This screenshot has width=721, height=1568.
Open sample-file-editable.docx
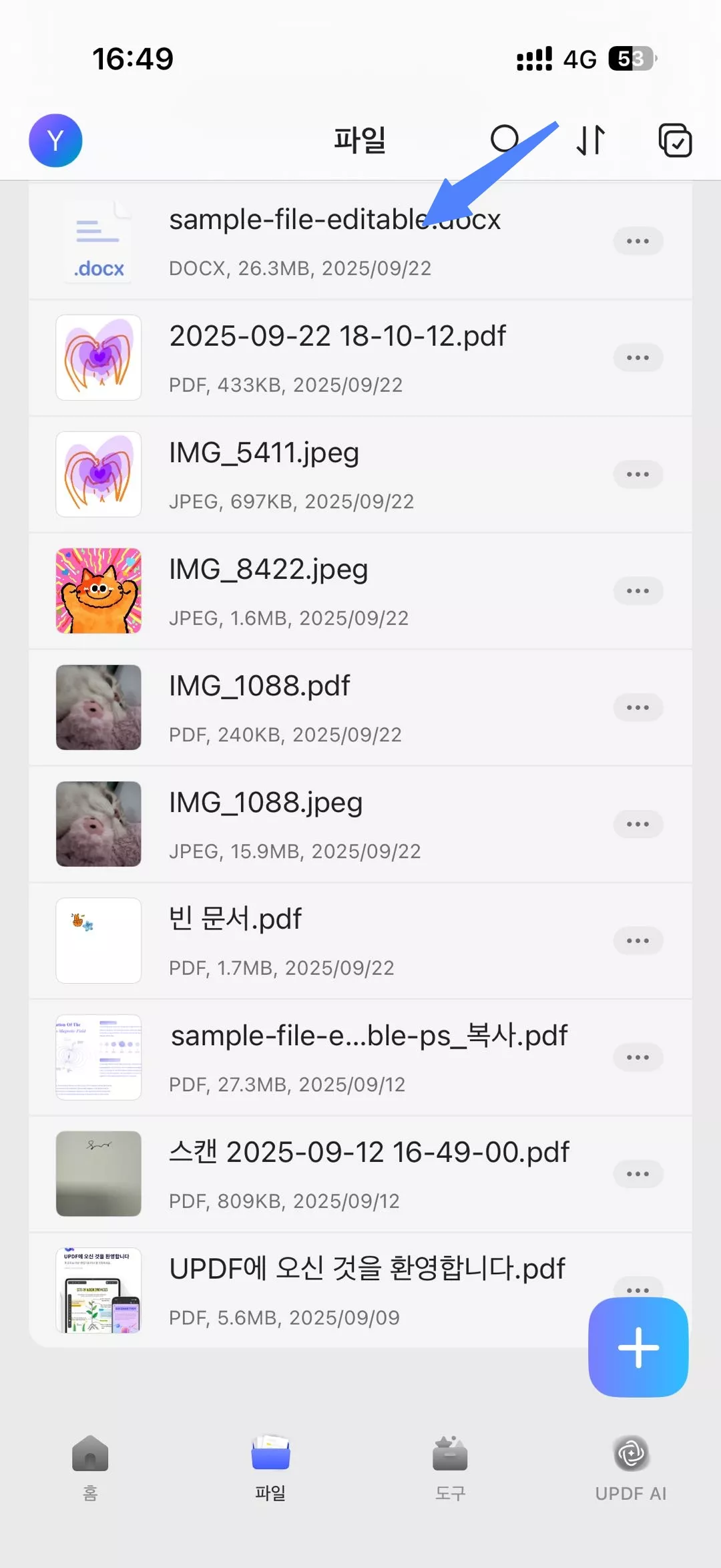(x=334, y=240)
